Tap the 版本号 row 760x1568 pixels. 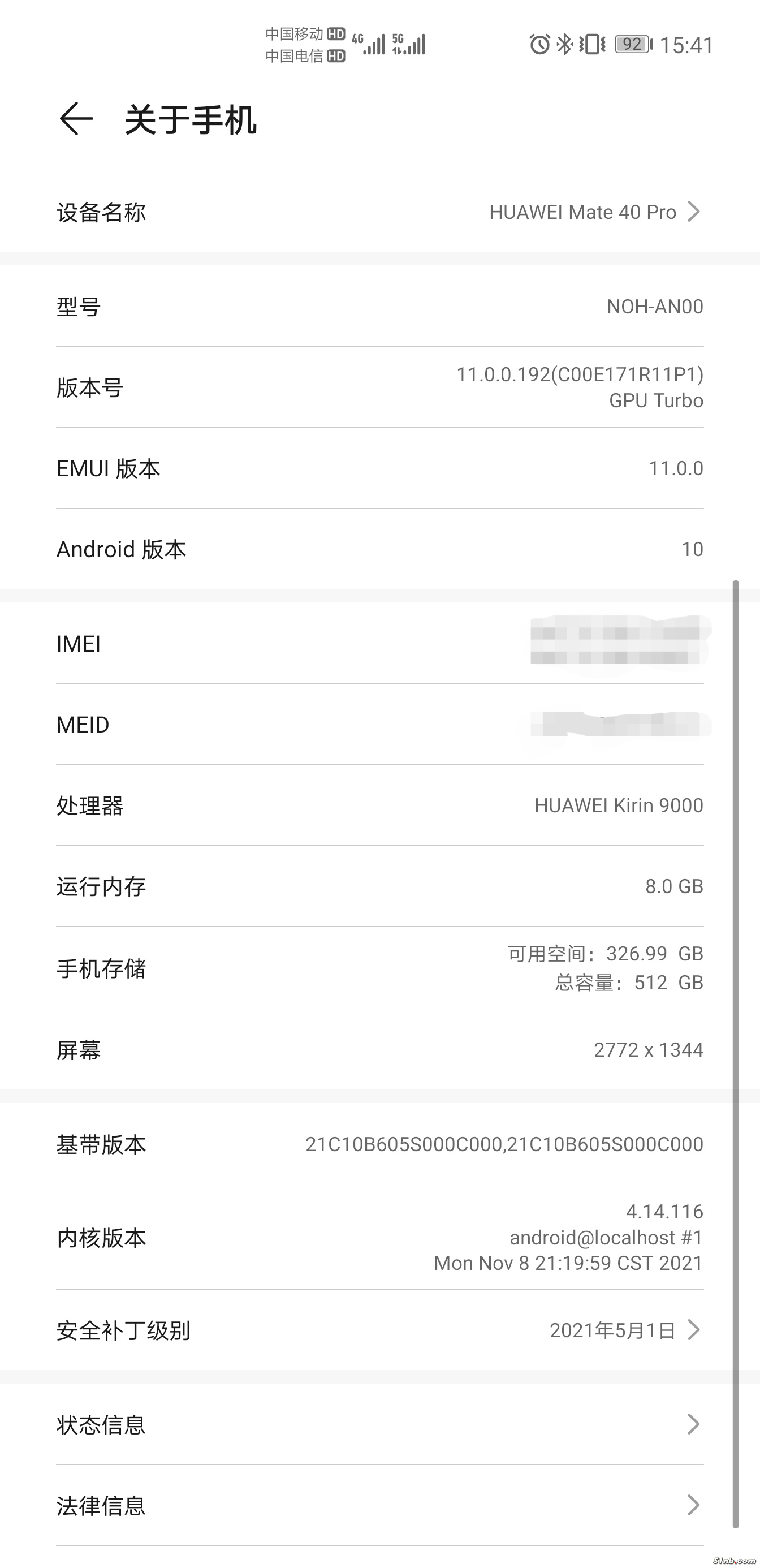click(379, 387)
